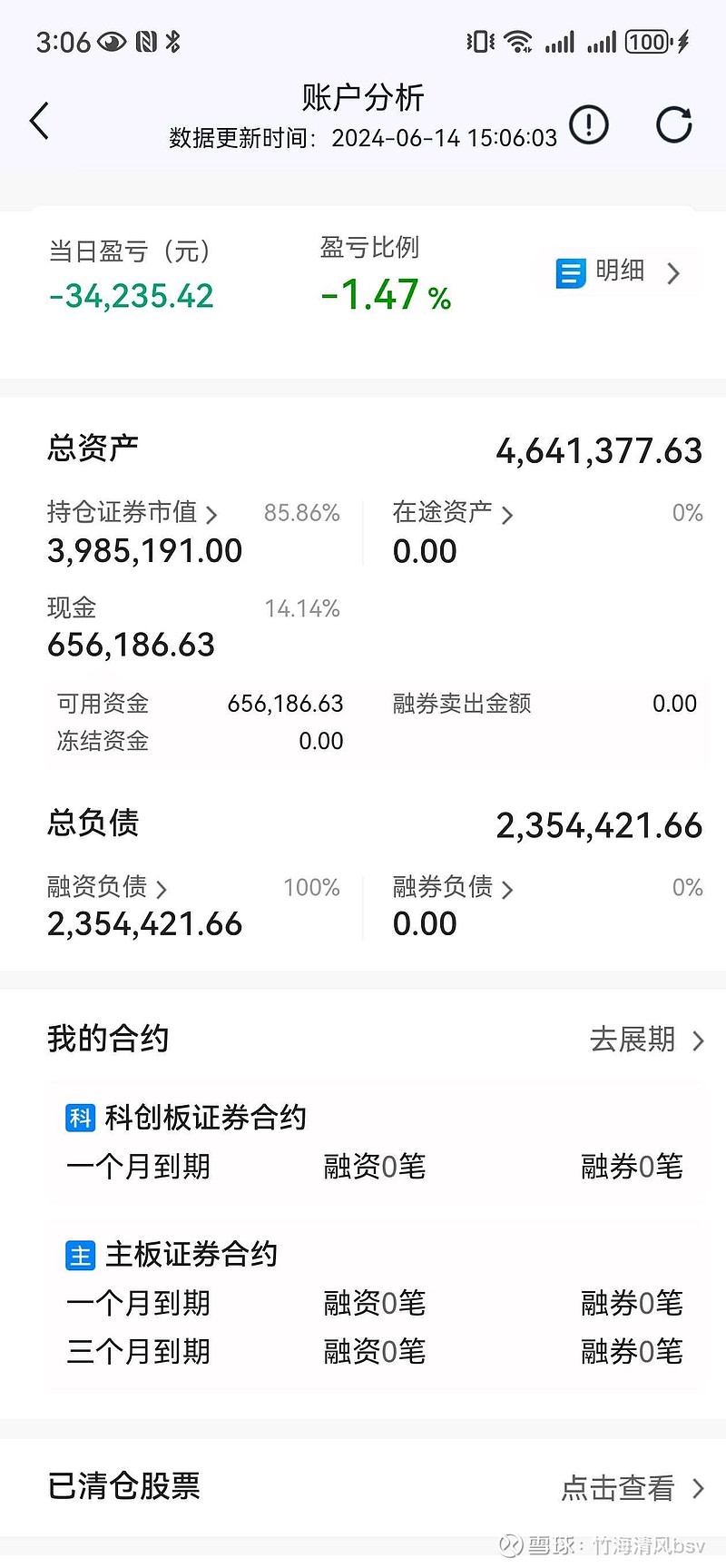Open 融资负债 details via its chevron

click(x=161, y=889)
